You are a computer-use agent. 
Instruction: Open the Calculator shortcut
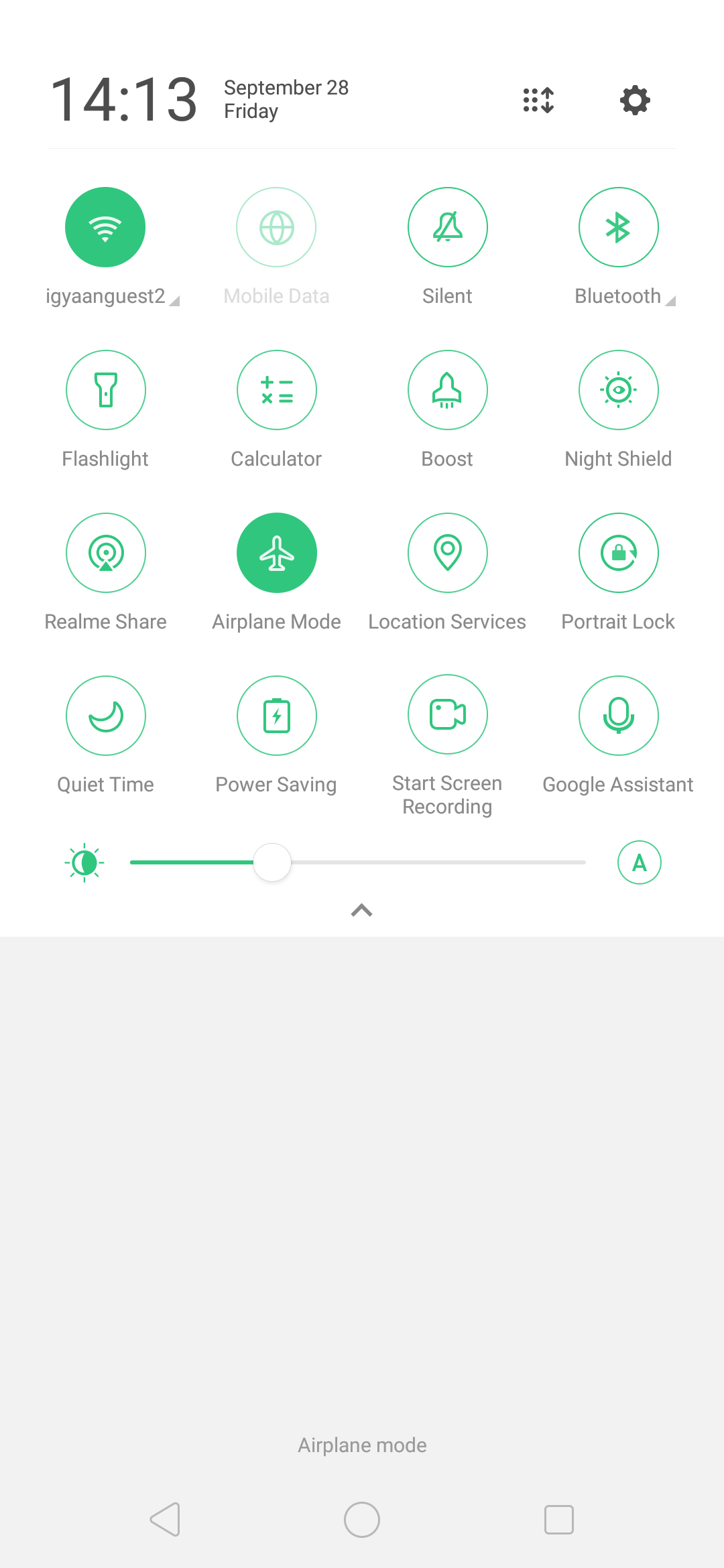pos(276,390)
